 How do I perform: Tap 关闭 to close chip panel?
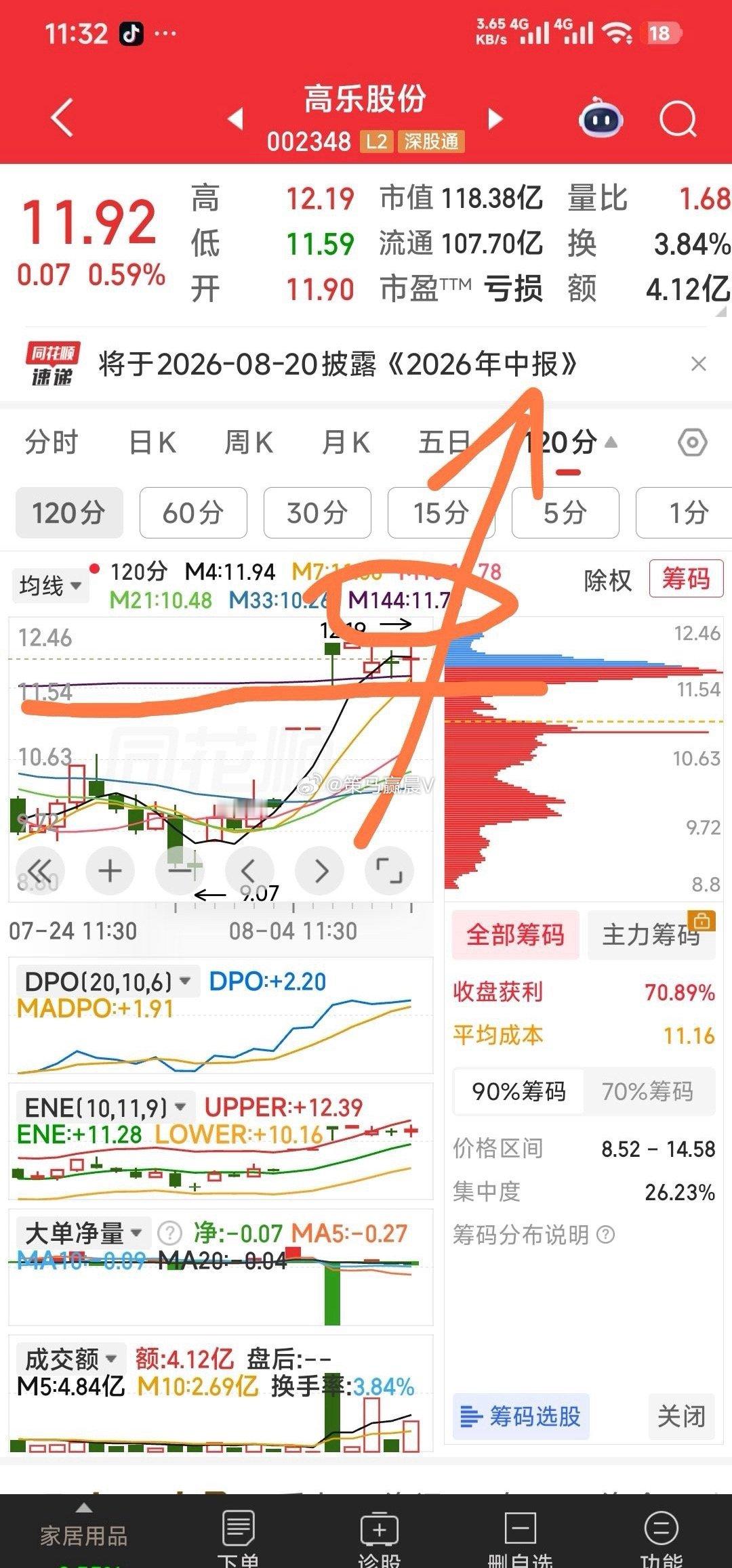click(x=681, y=1416)
